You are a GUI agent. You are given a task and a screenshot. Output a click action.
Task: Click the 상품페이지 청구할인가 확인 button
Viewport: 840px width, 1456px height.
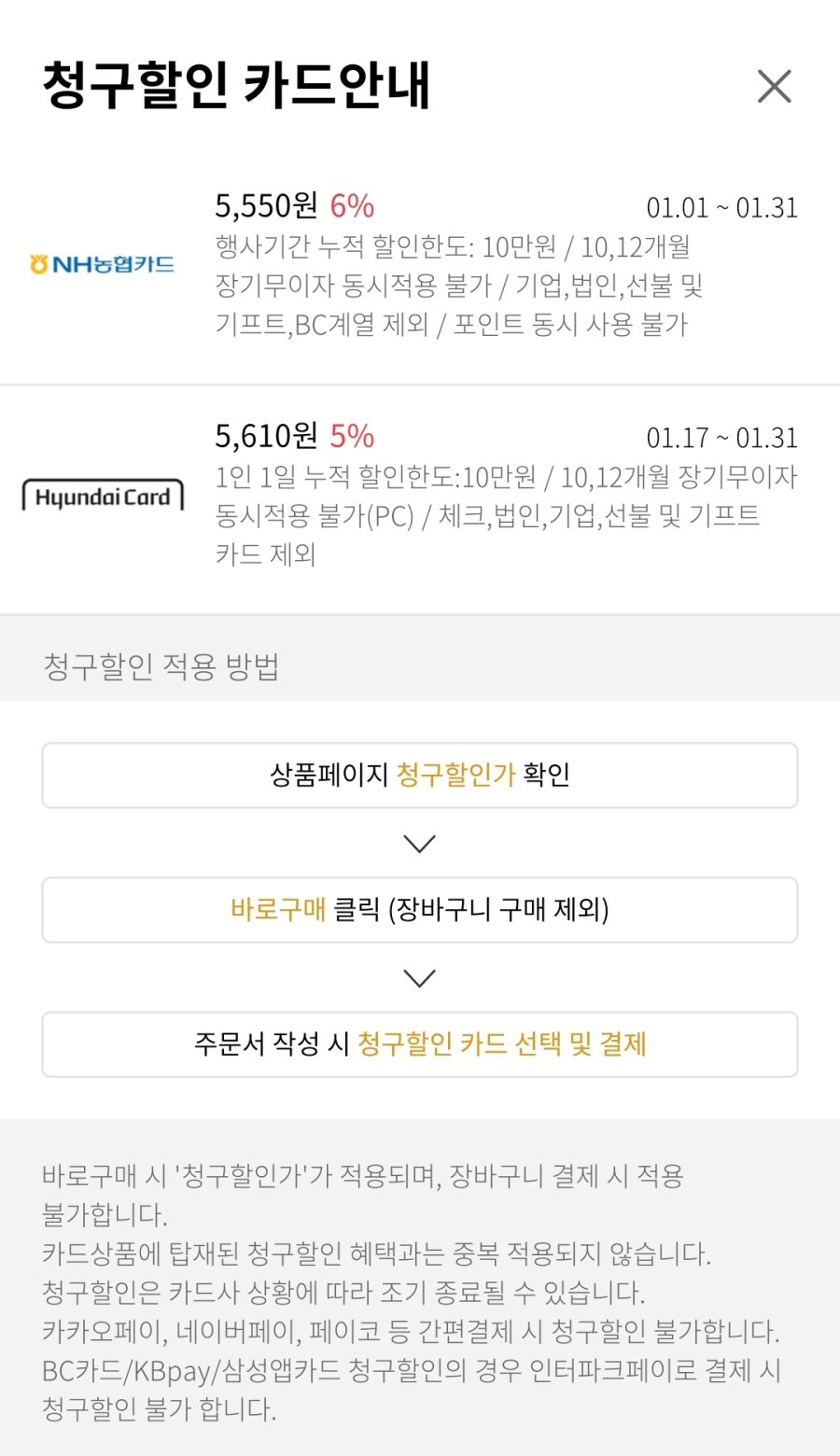tap(418, 775)
